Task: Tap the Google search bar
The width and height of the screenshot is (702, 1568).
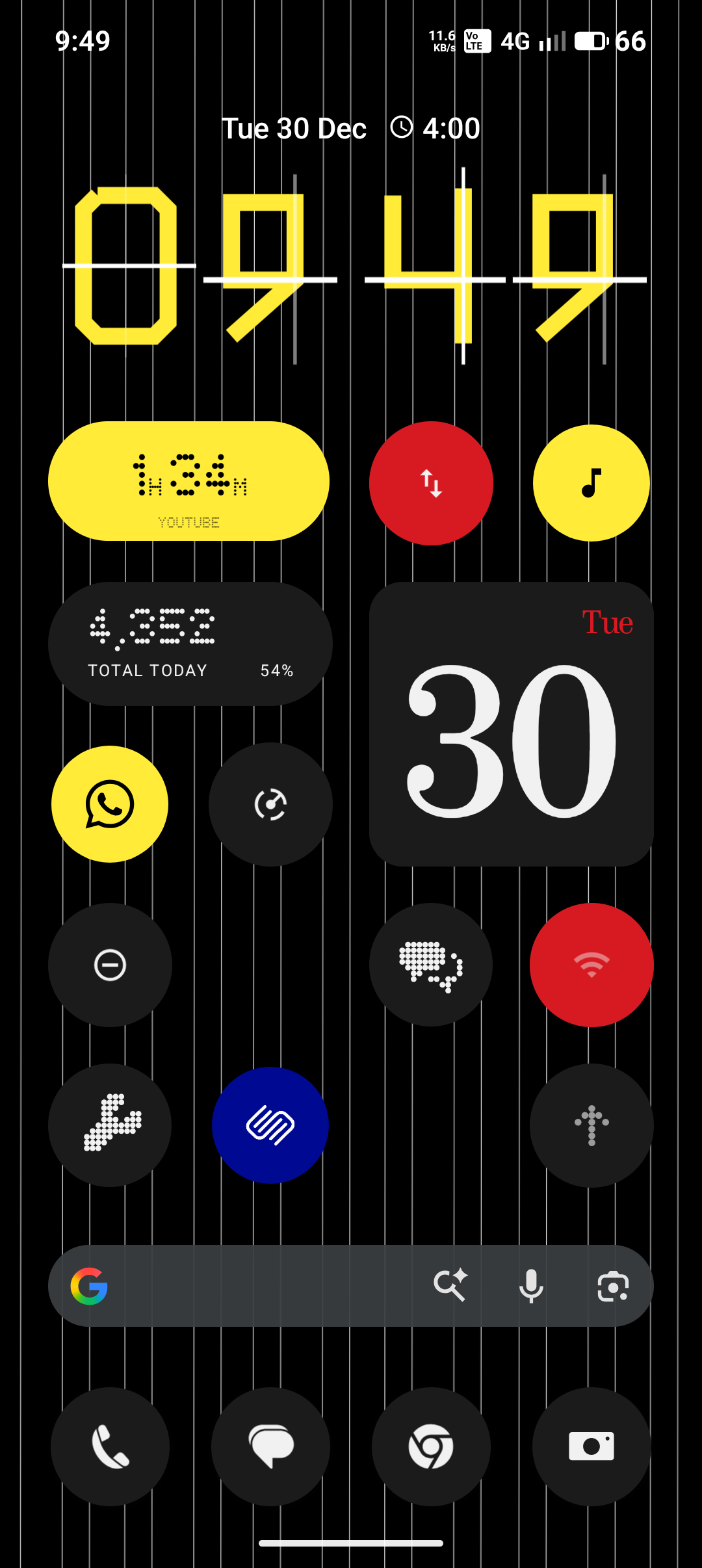Action: [x=260, y=1286]
